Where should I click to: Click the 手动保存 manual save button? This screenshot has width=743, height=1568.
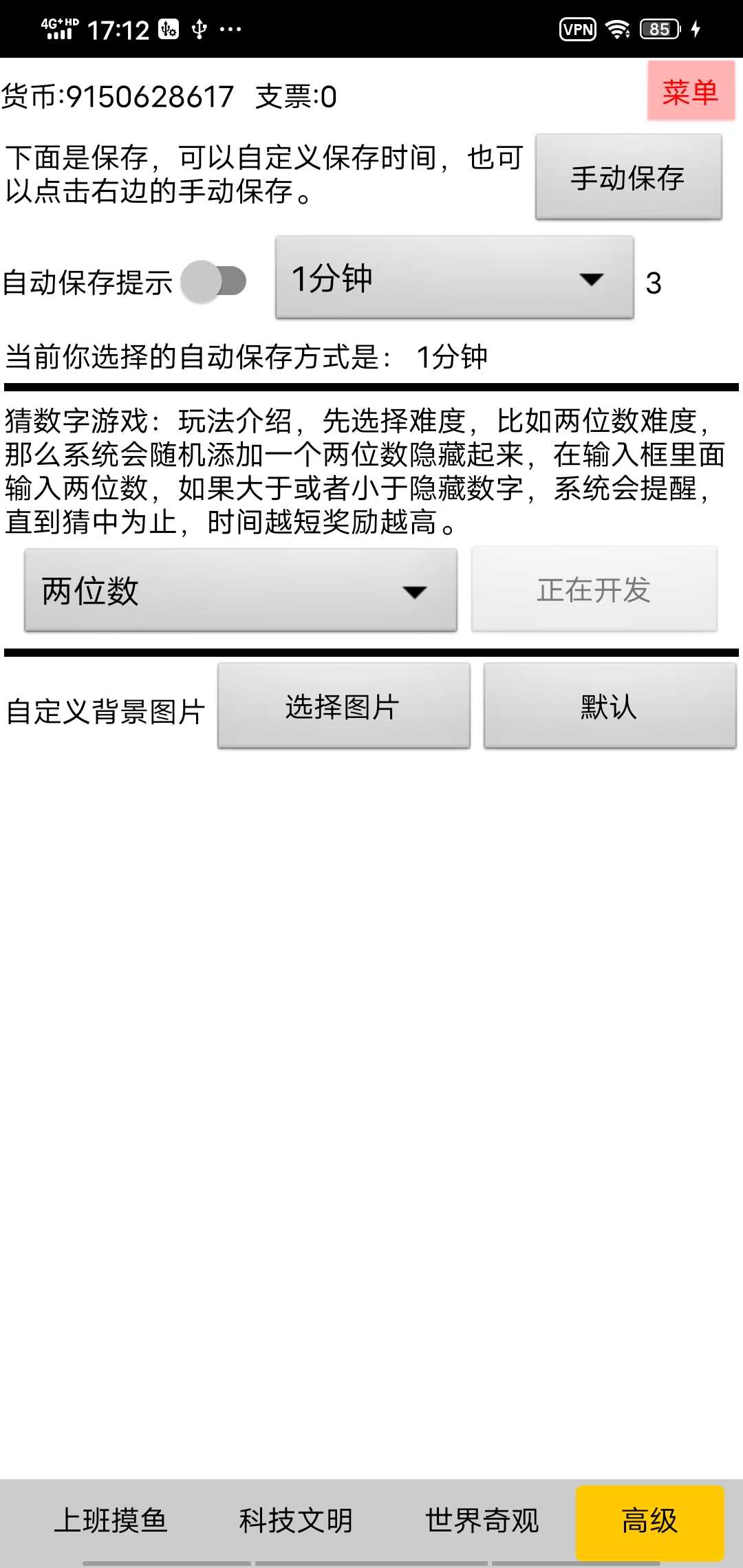tap(627, 179)
